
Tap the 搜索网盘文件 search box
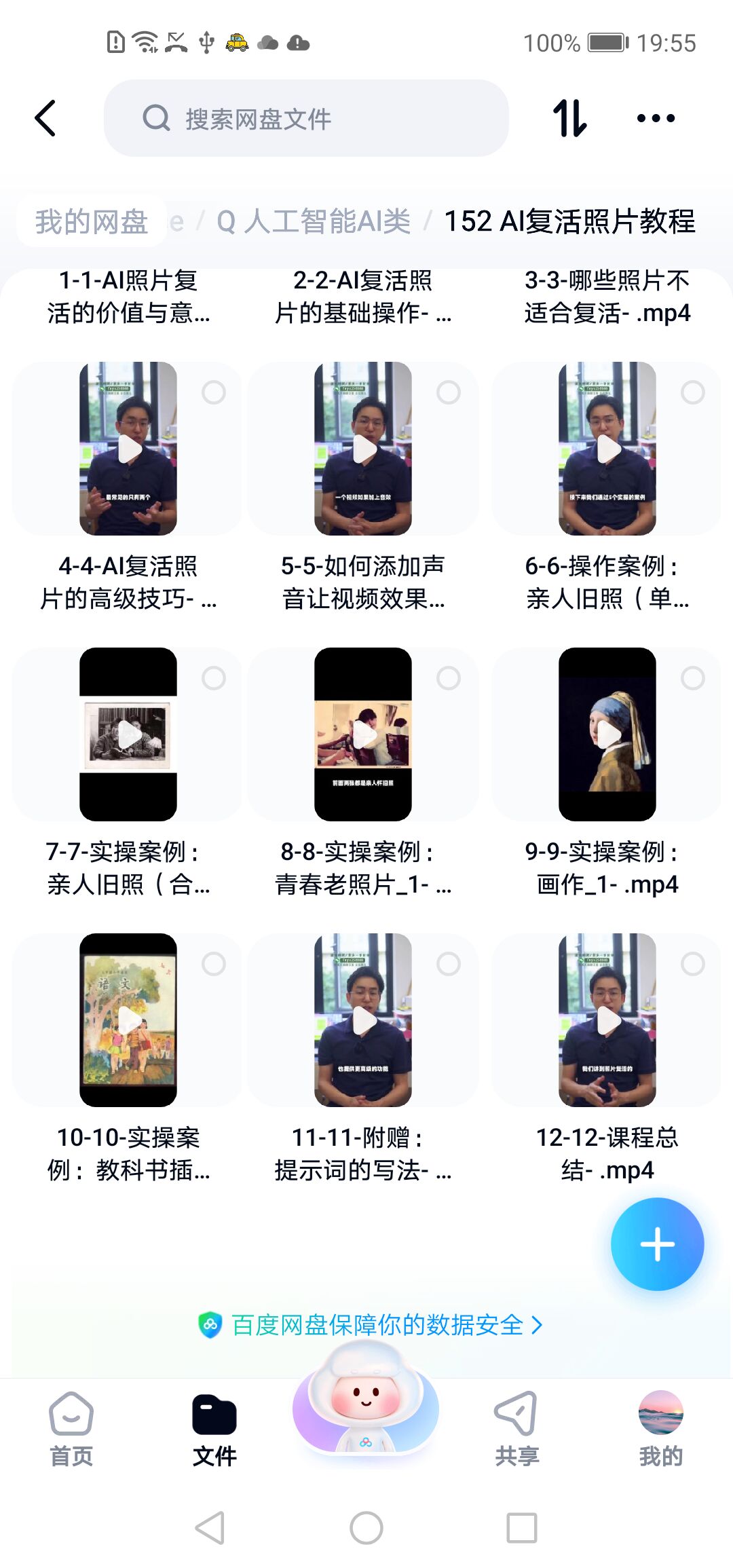[305, 119]
